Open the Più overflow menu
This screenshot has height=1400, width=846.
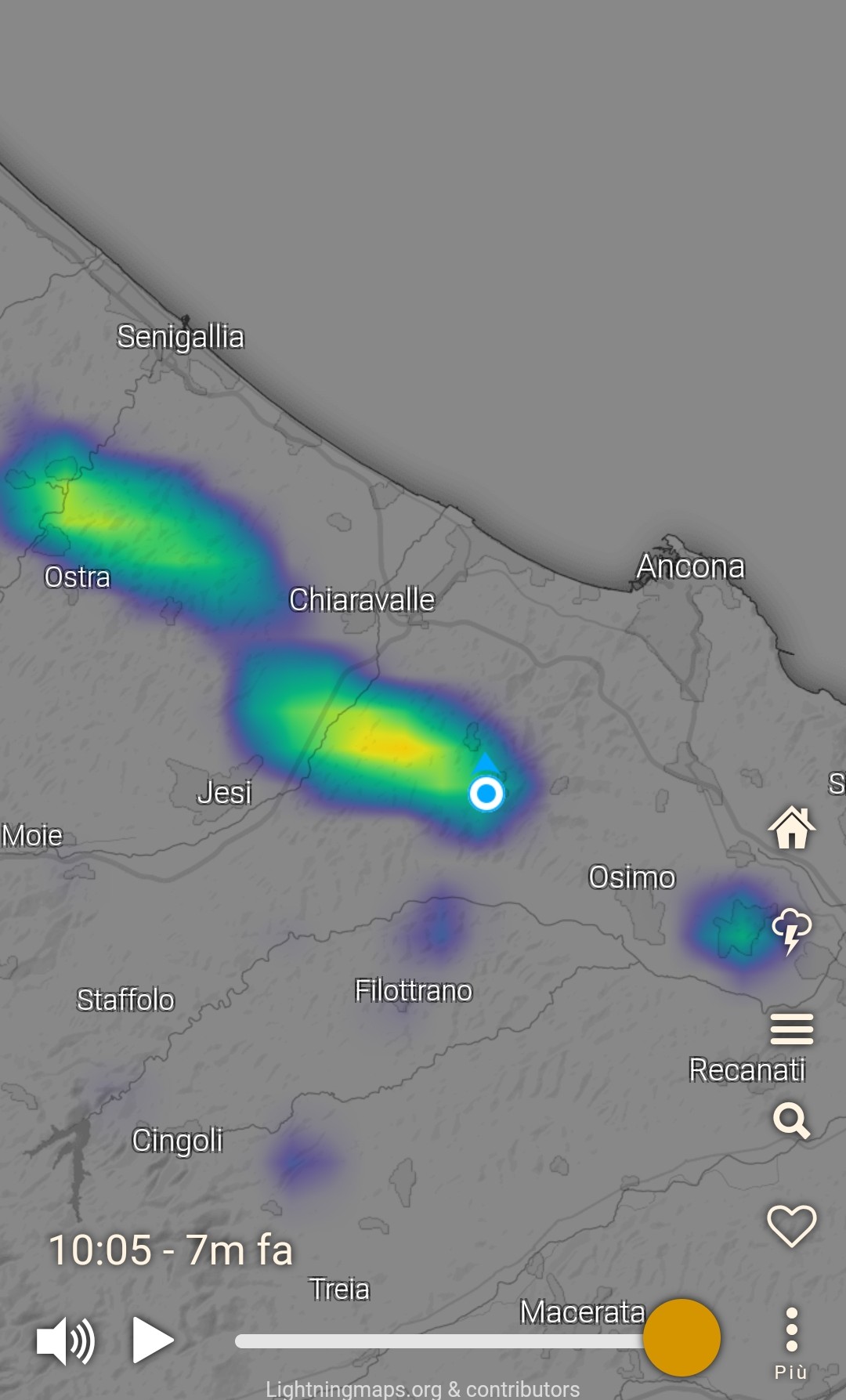pos(791,1341)
